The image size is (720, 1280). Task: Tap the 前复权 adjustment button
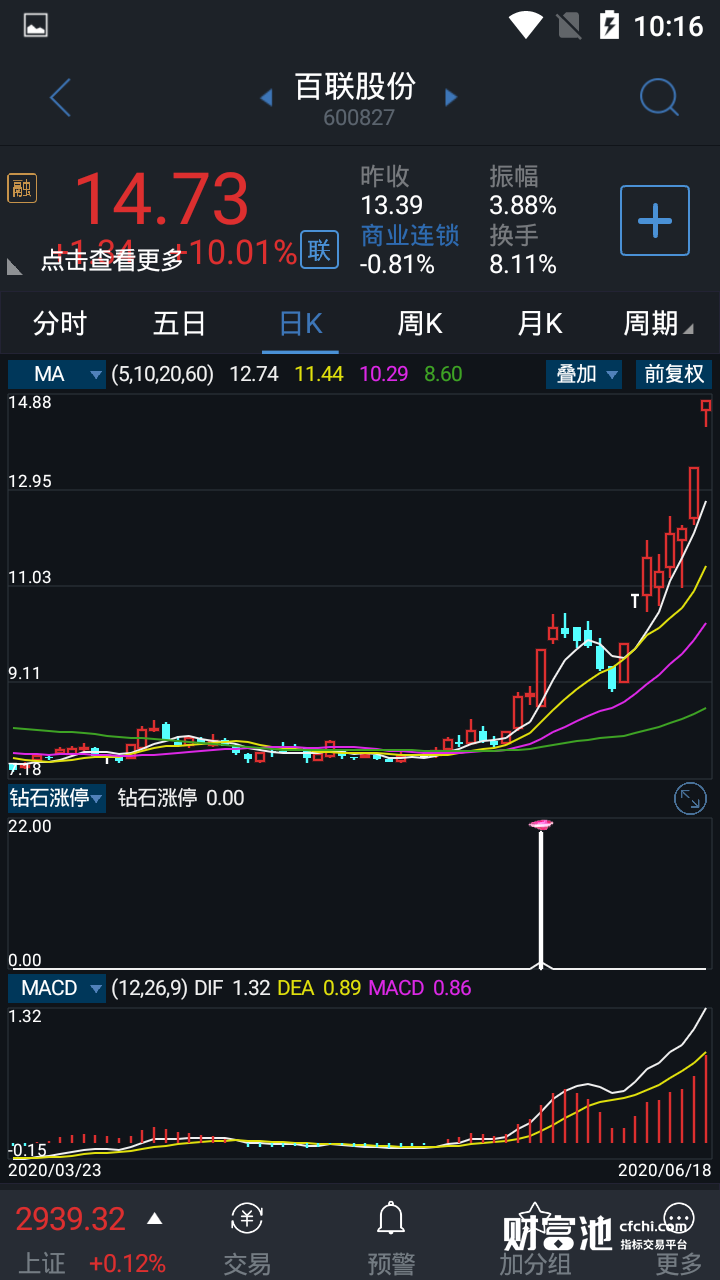[x=674, y=374]
